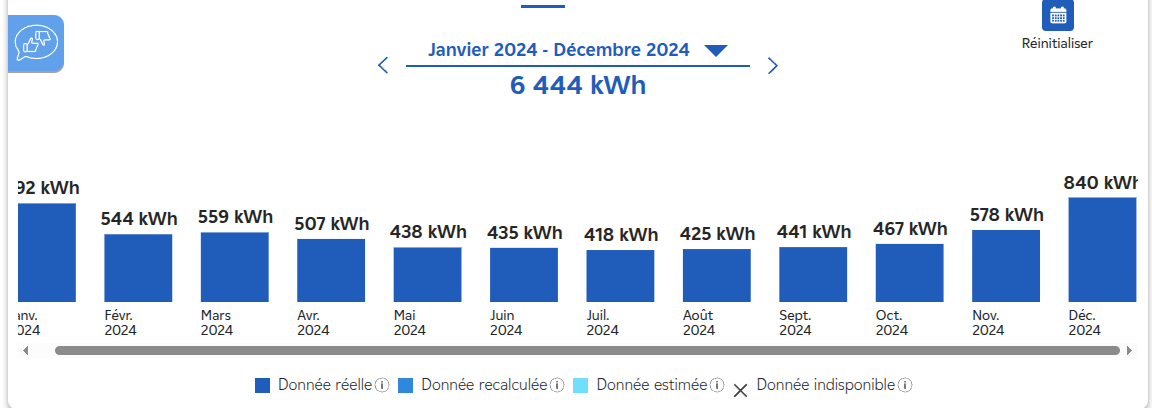This screenshot has height=408, width=1152.
Task: Select the Oct. 2024 bar
Action: point(910,272)
